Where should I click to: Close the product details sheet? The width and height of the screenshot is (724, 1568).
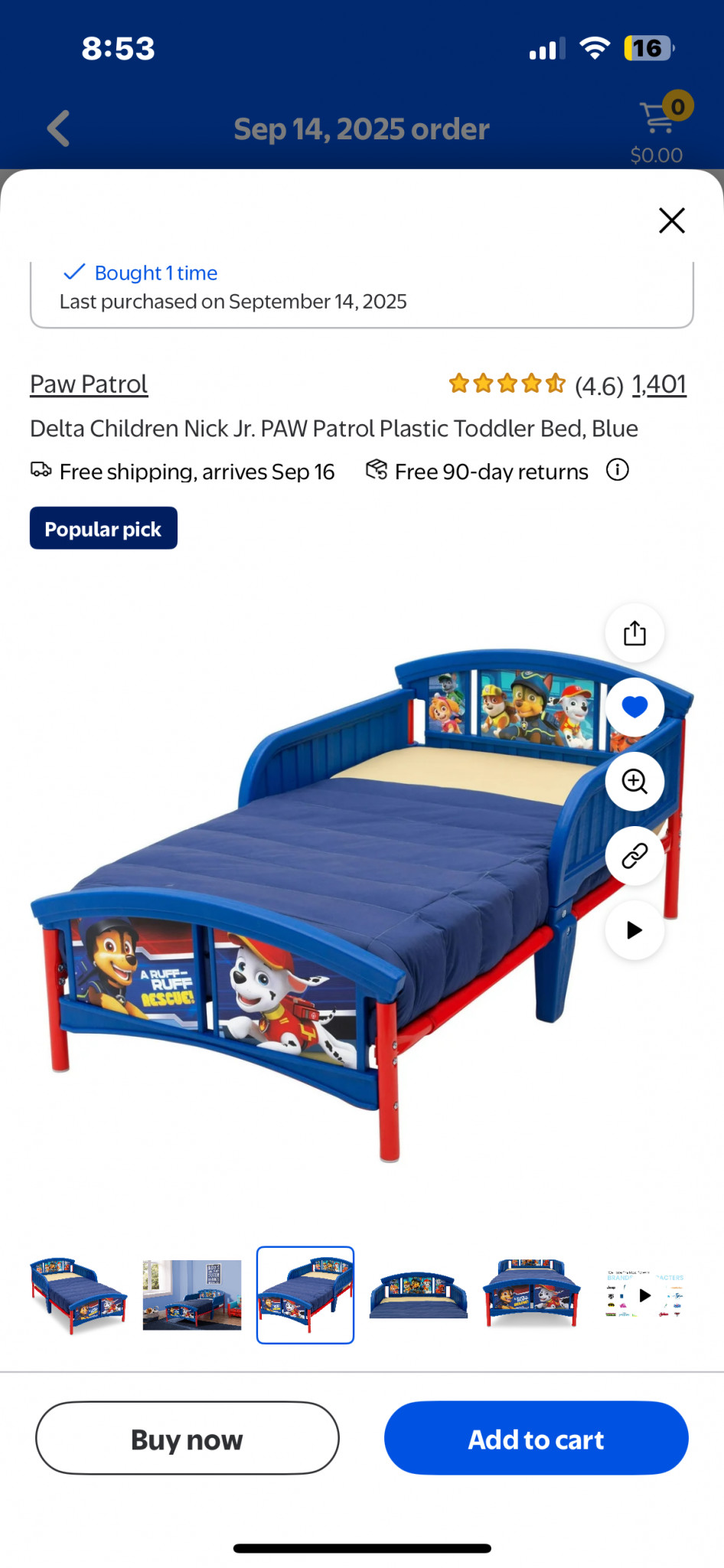(x=671, y=220)
